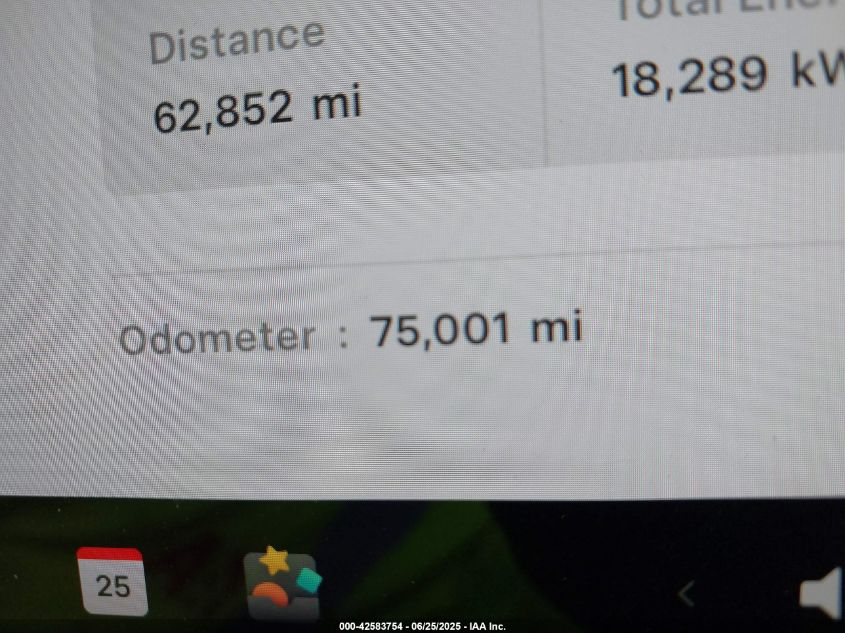The height and width of the screenshot is (633, 845).
Task: Lower volume with the left arrow
Action: pos(686,594)
